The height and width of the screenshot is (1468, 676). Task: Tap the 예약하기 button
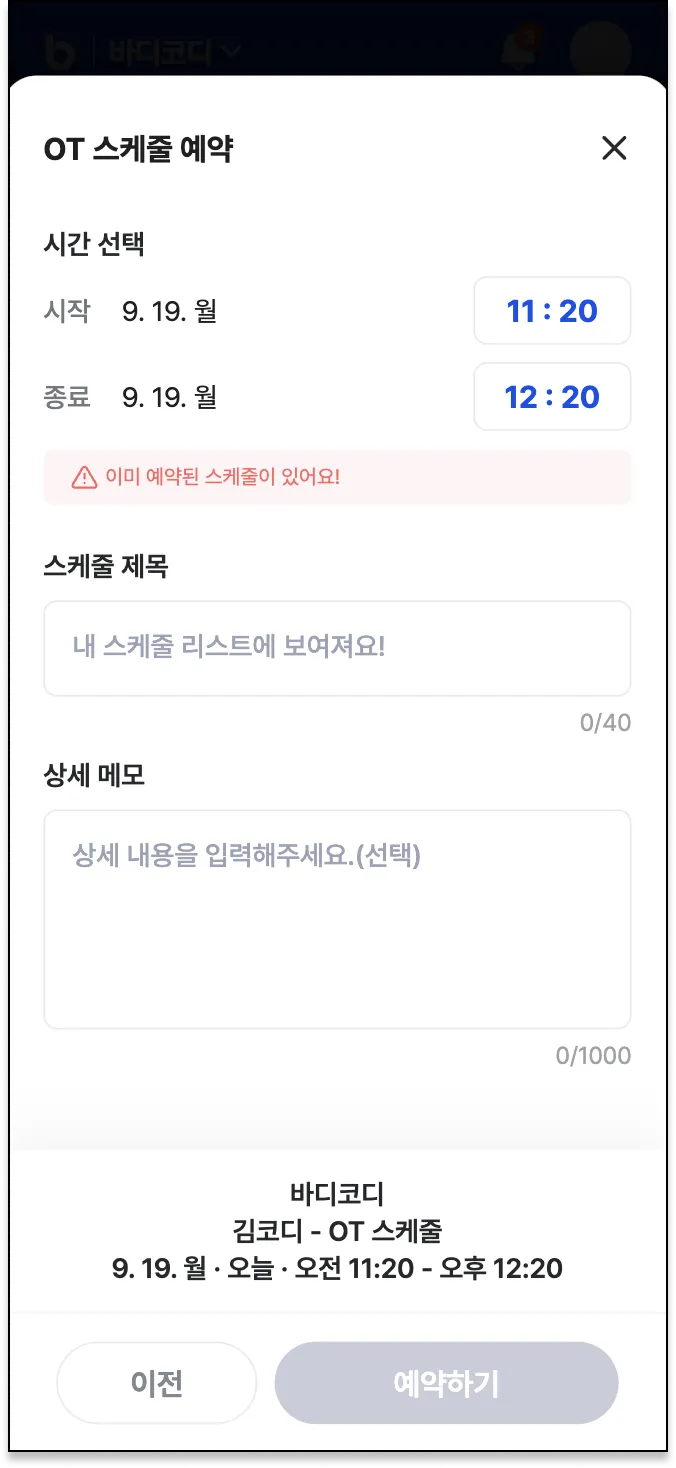(446, 1383)
